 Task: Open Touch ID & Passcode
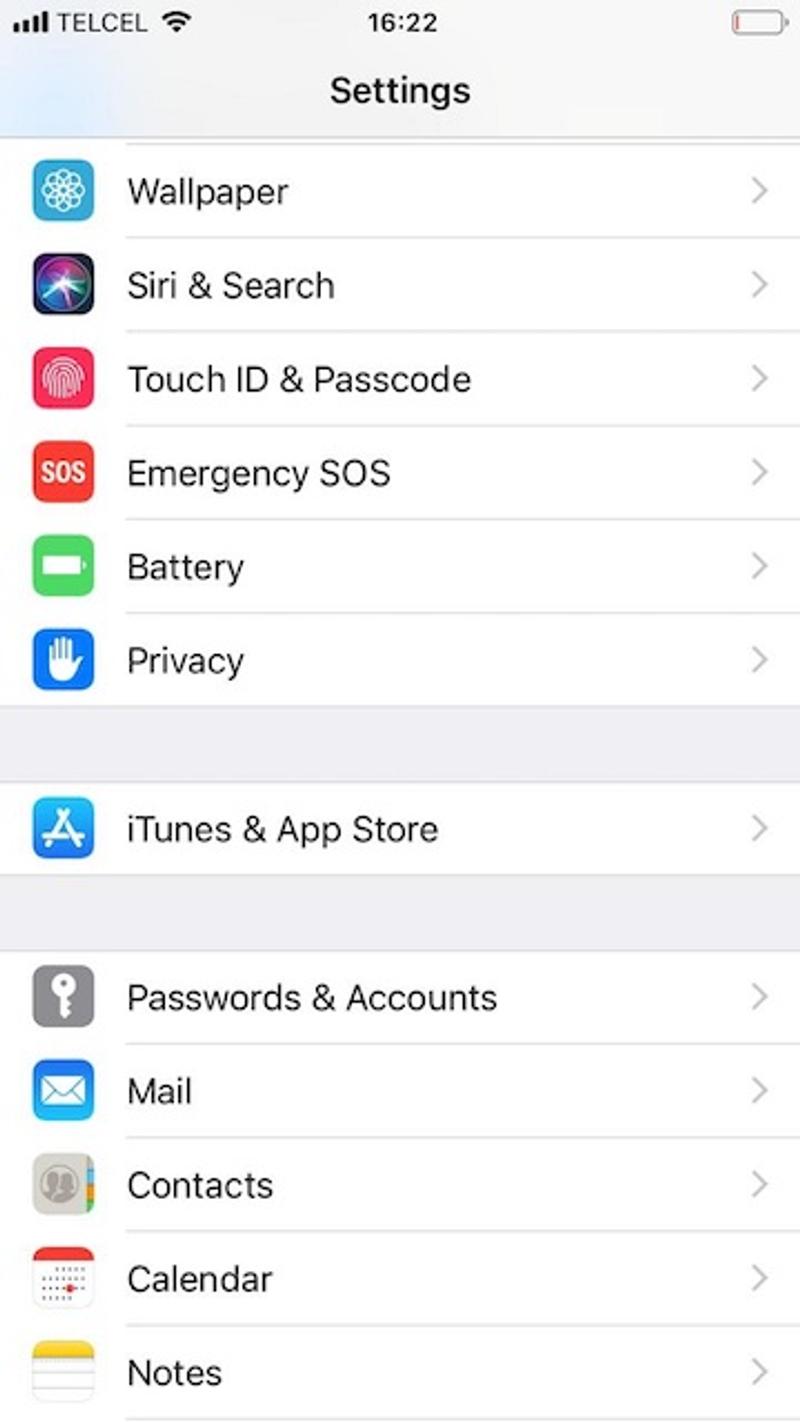tap(400, 379)
